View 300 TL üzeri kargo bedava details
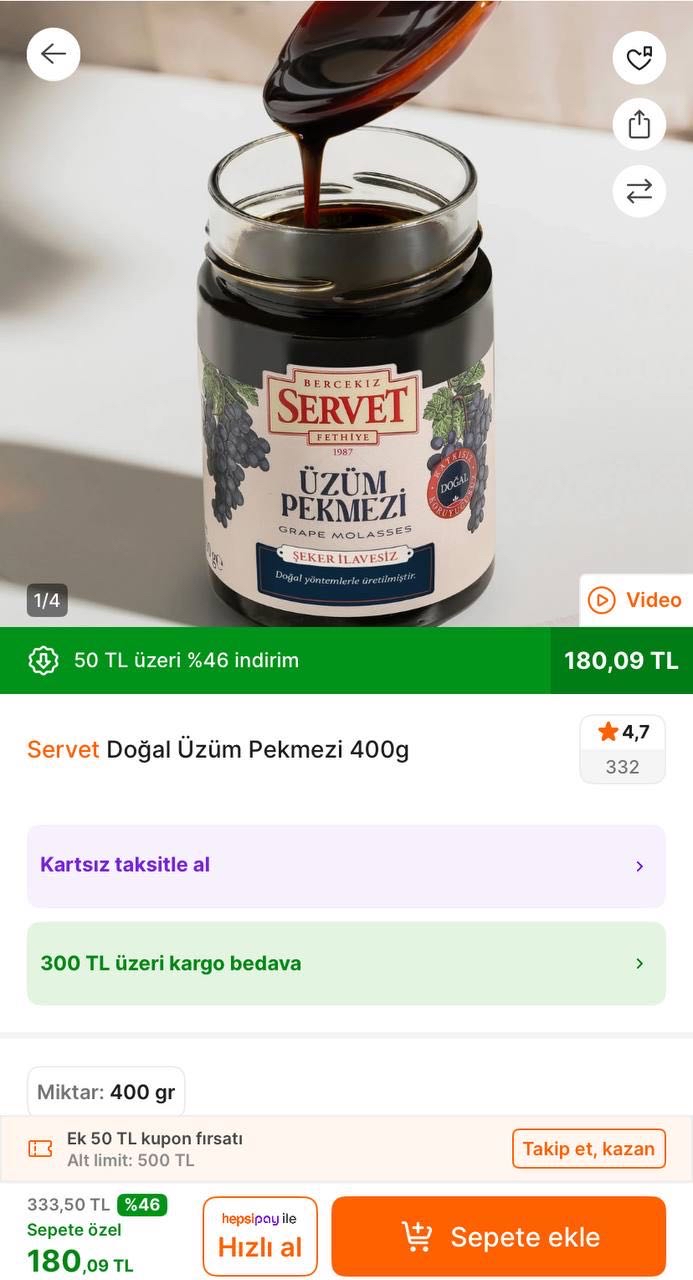This screenshot has width=693, height=1280. coord(346,963)
